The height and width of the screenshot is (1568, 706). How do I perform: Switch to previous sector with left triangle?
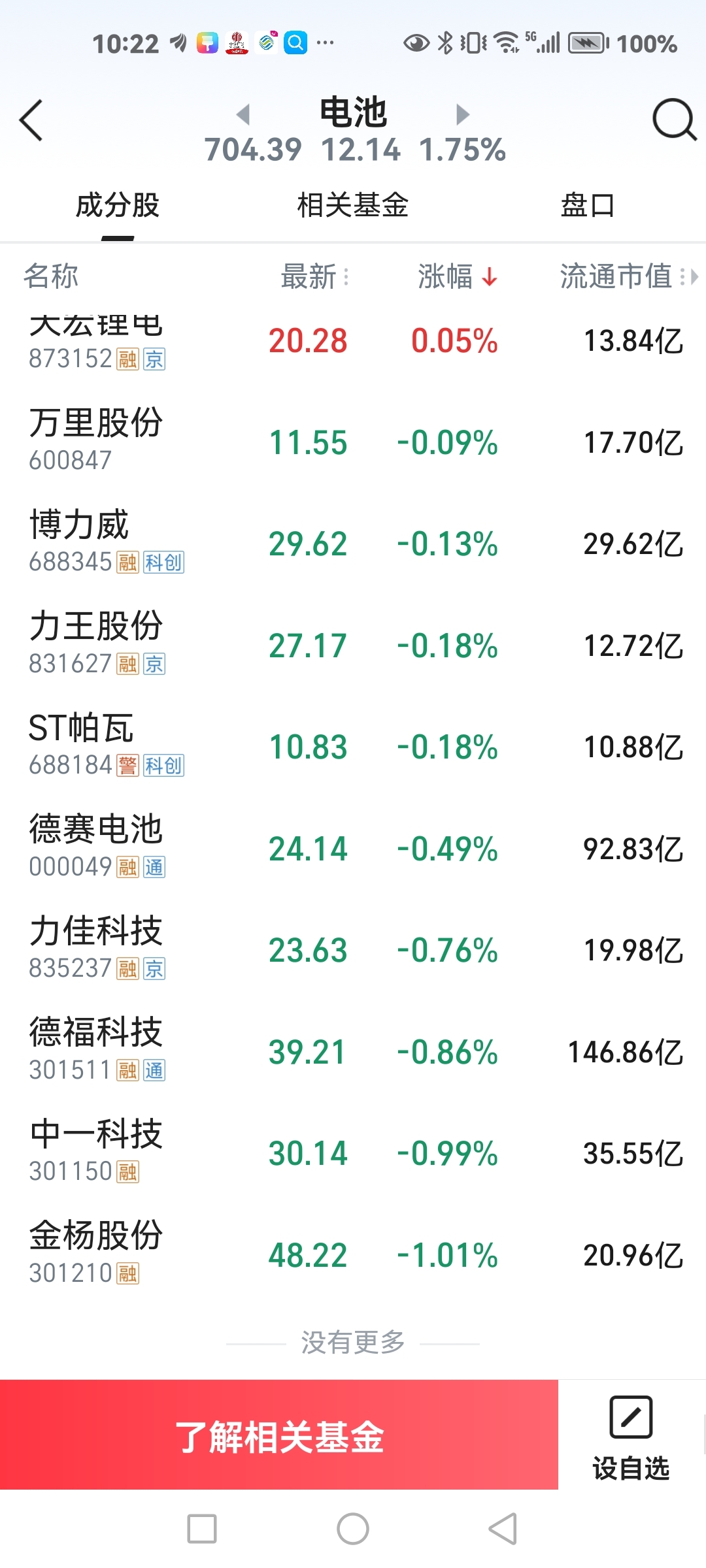(243, 114)
